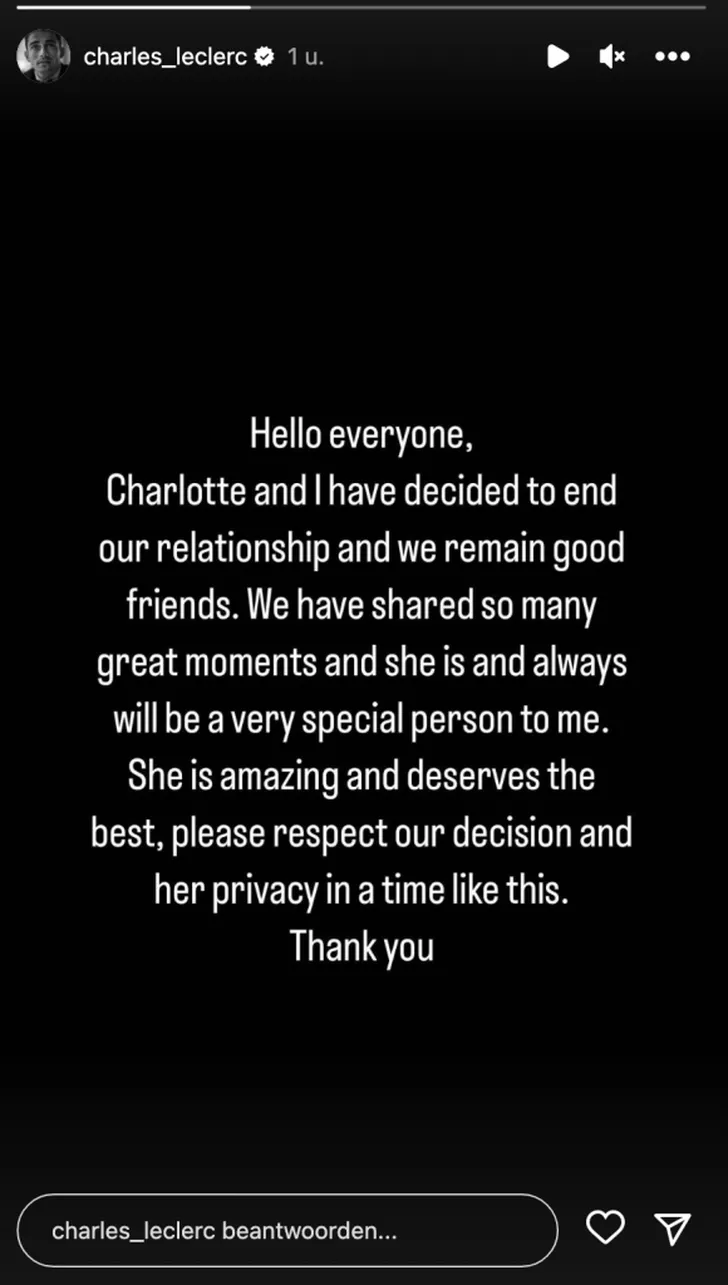
Task: Like this story with the heart
Action: click(x=605, y=1227)
